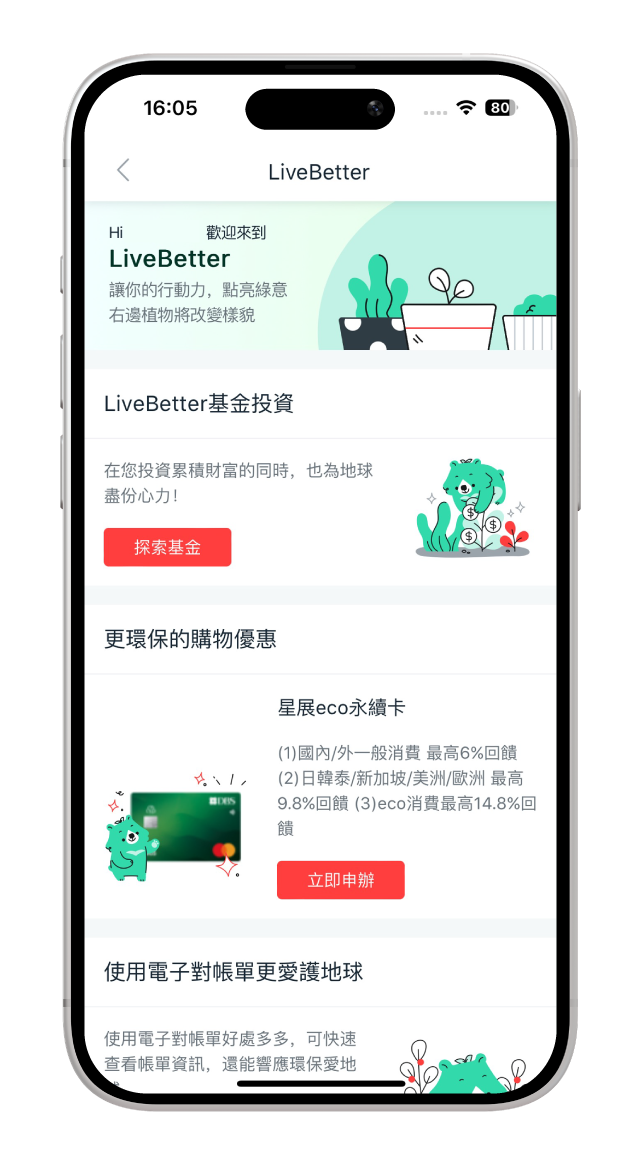Apply now with the 立即申辦 button

[340, 880]
